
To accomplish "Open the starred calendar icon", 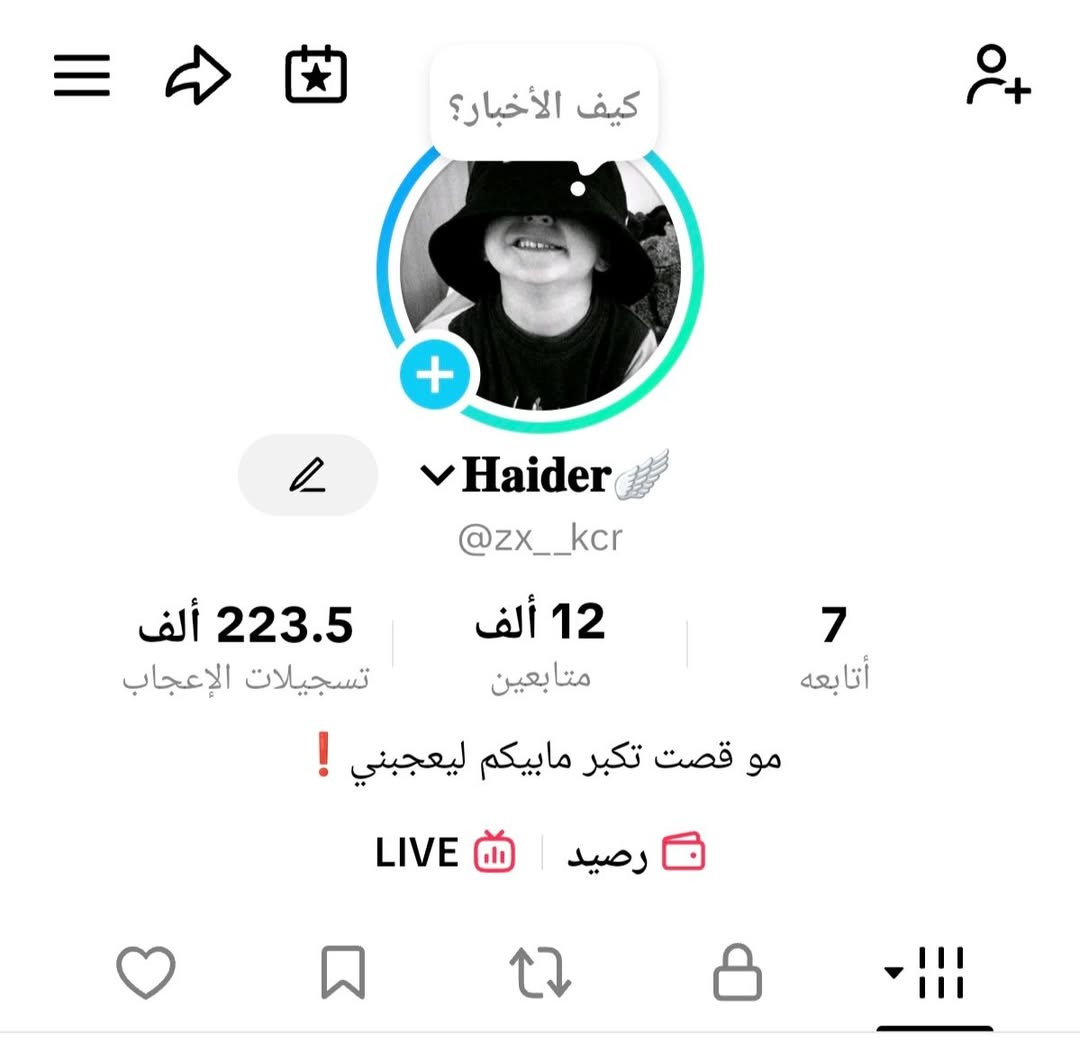I will point(316,76).
